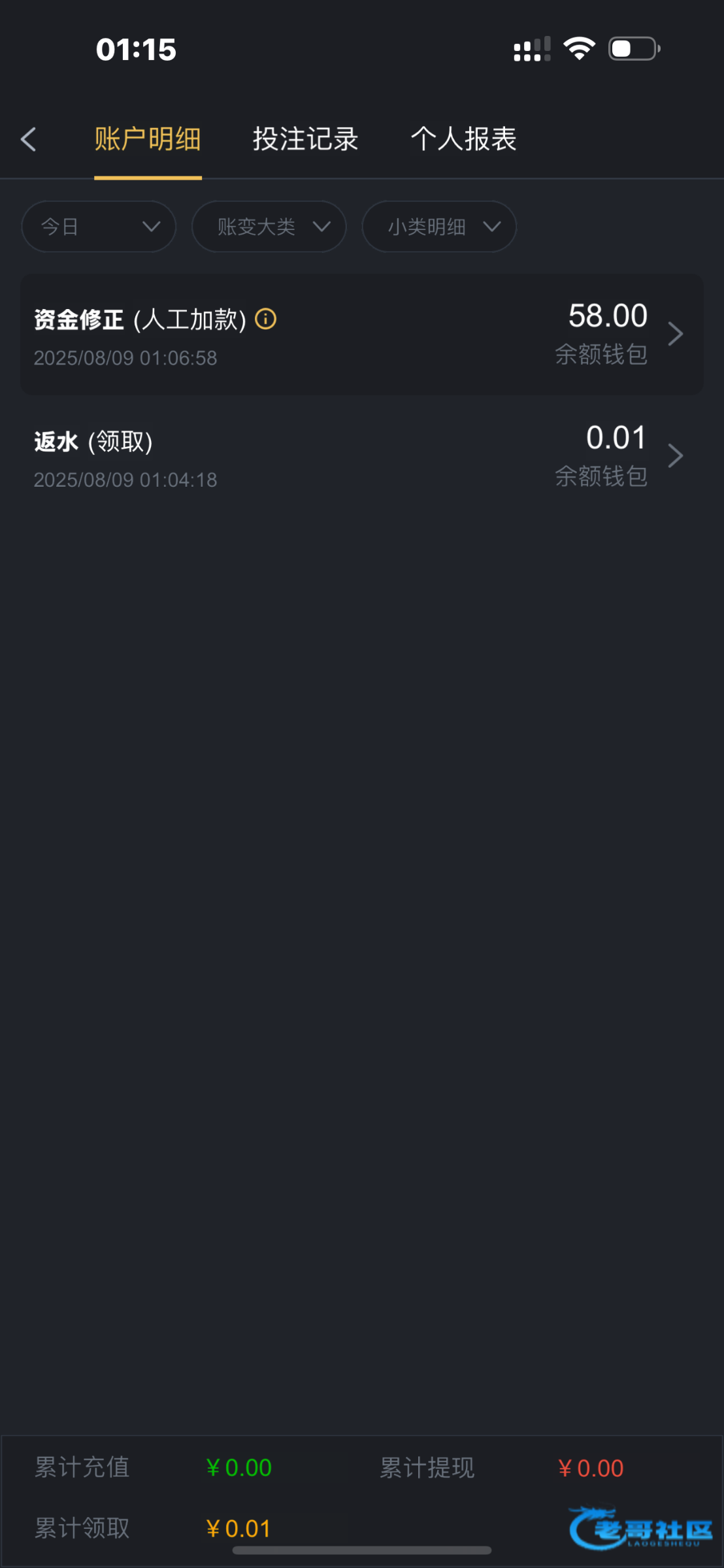Select the 账户明细 tab
The image size is (724, 1568).
[148, 139]
